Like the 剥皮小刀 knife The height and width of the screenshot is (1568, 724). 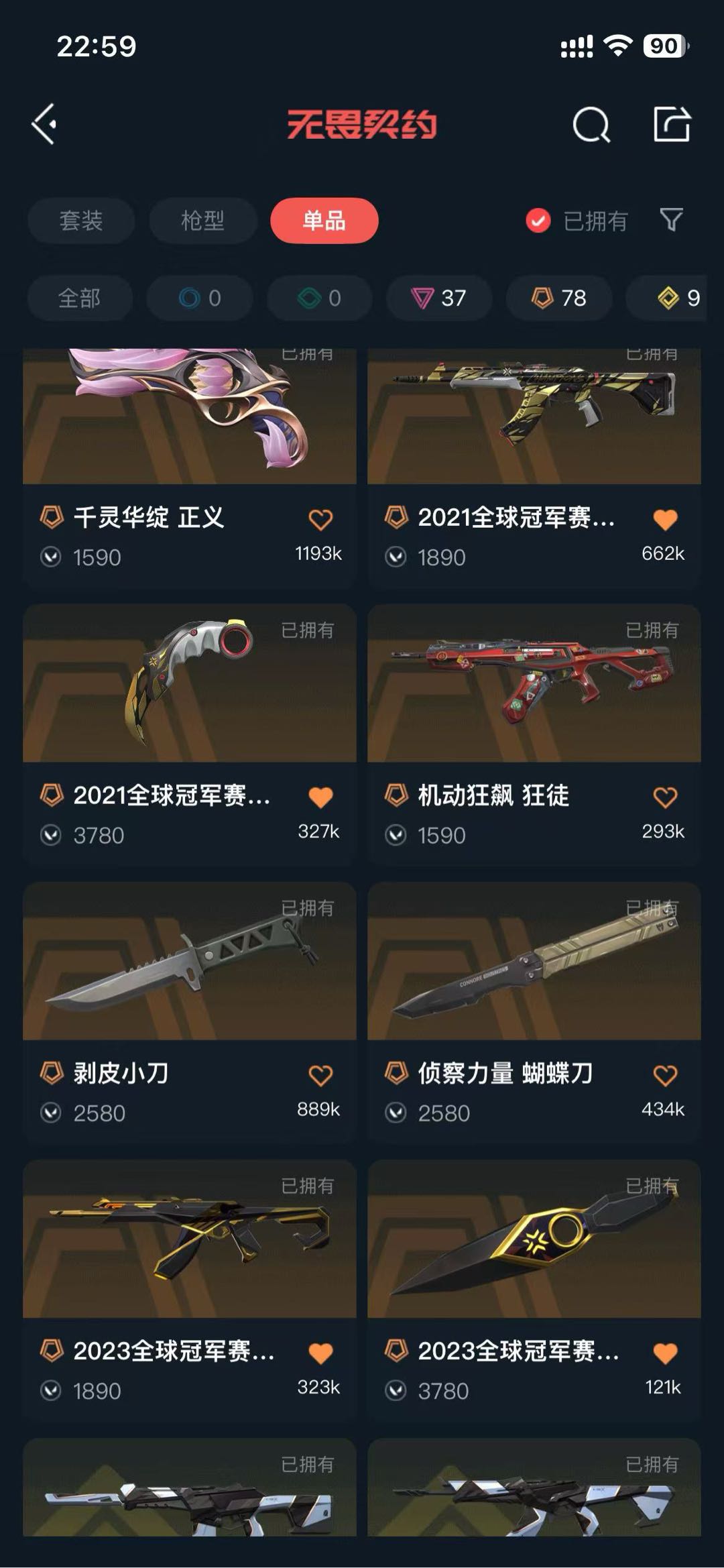click(x=320, y=1075)
